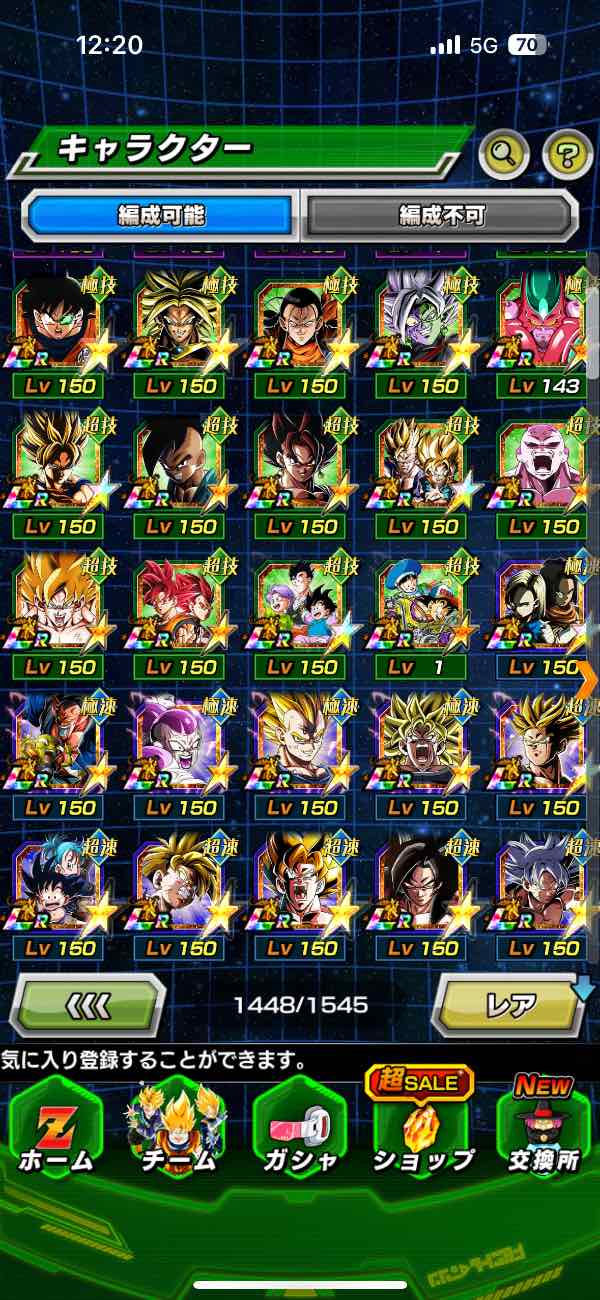
Task: Open the チーム section
Action: (175, 1130)
